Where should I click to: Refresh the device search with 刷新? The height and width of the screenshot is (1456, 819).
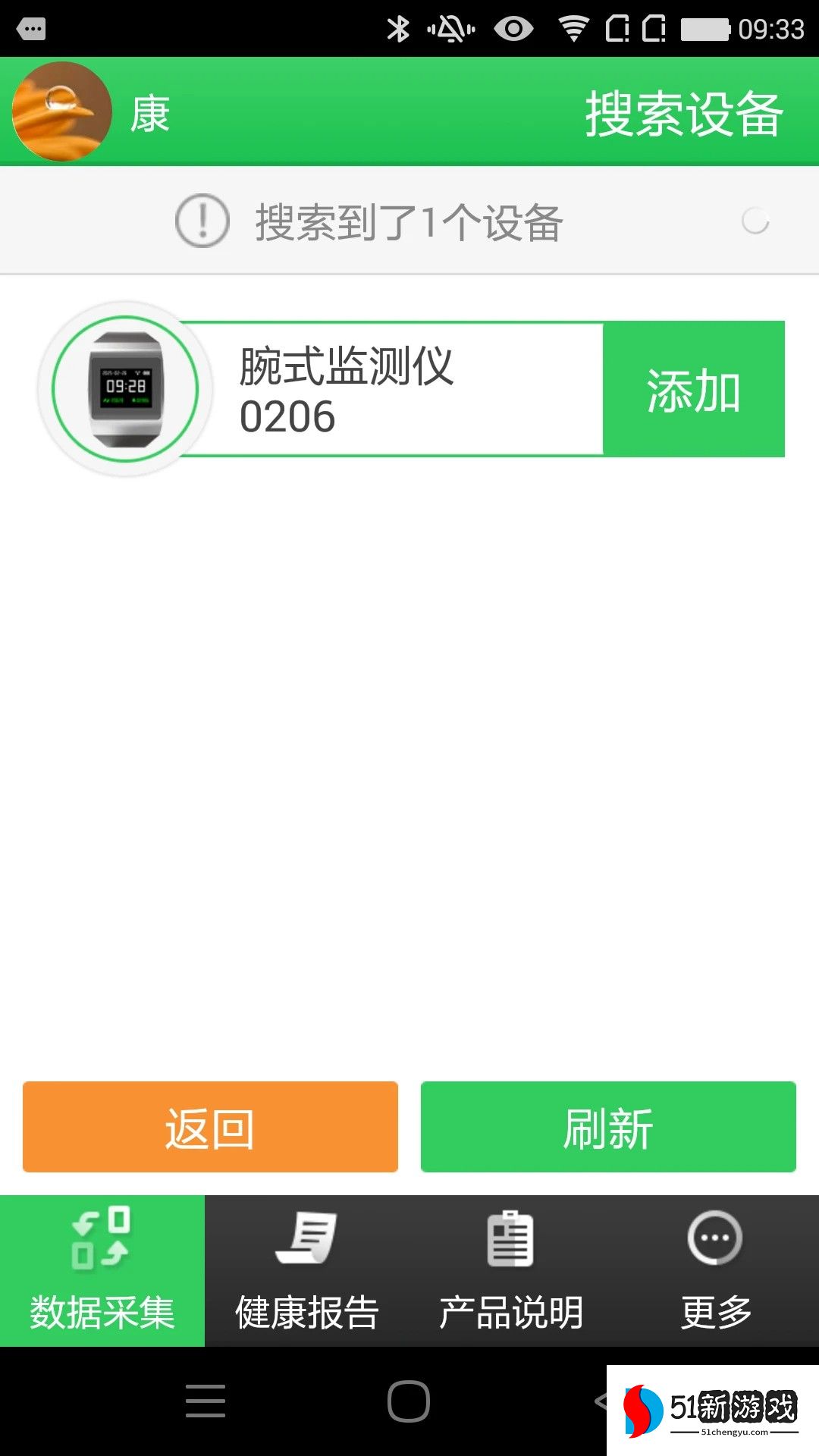tap(608, 1127)
